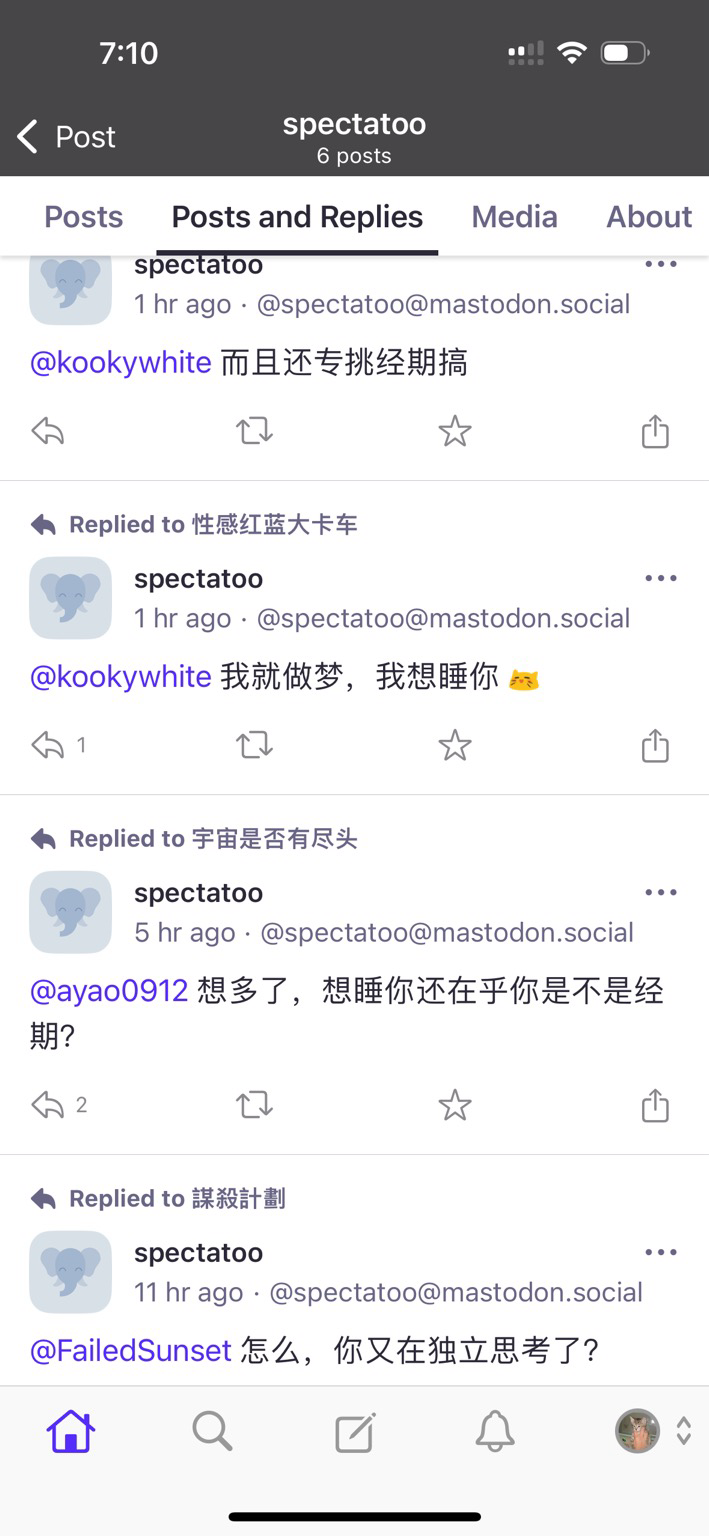Go back to Post
Screen dimensions: 709x1536
(66, 137)
